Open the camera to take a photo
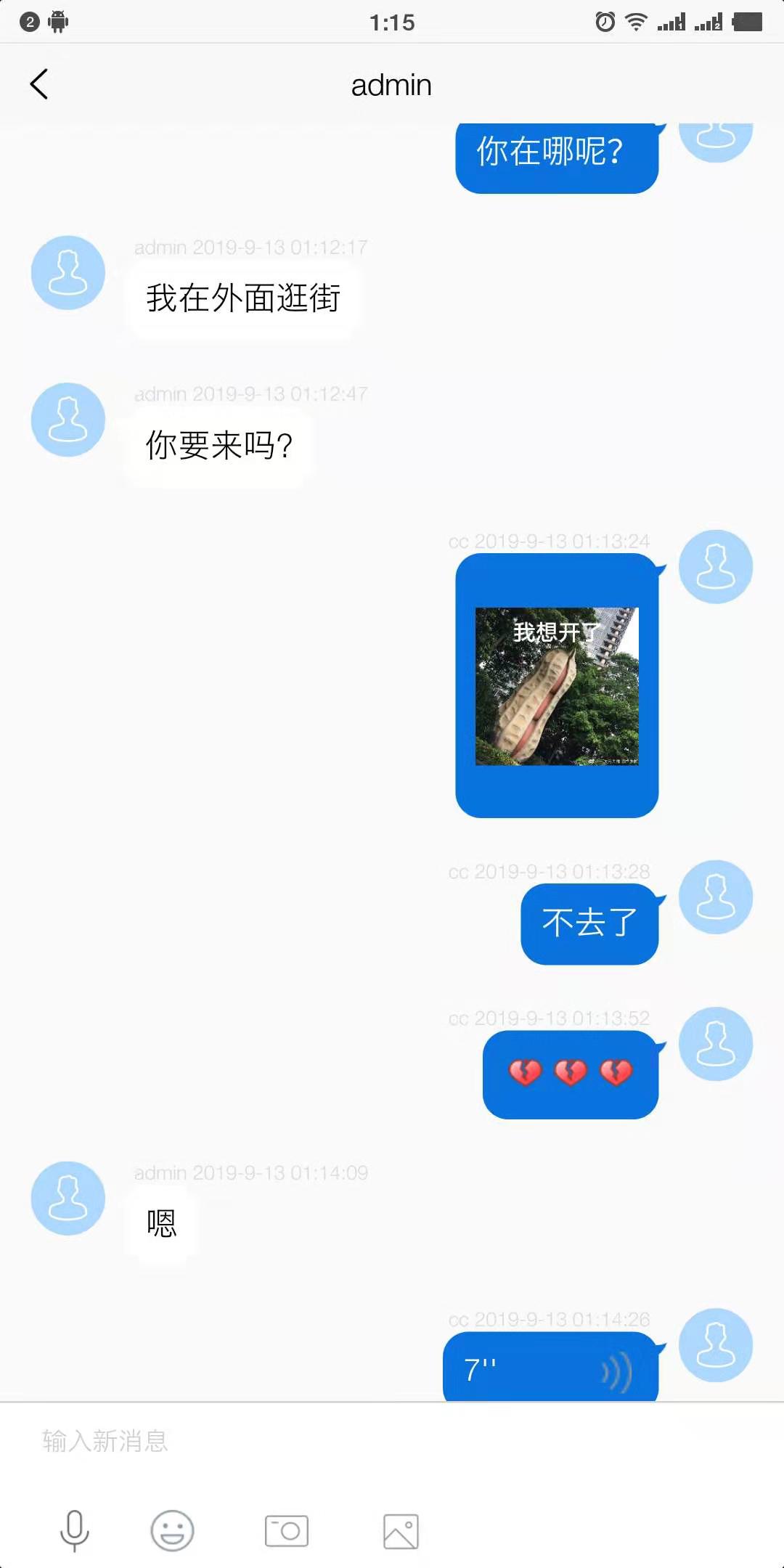Image resolution: width=784 pixels, height=1568 pixels. point(287,1530)
